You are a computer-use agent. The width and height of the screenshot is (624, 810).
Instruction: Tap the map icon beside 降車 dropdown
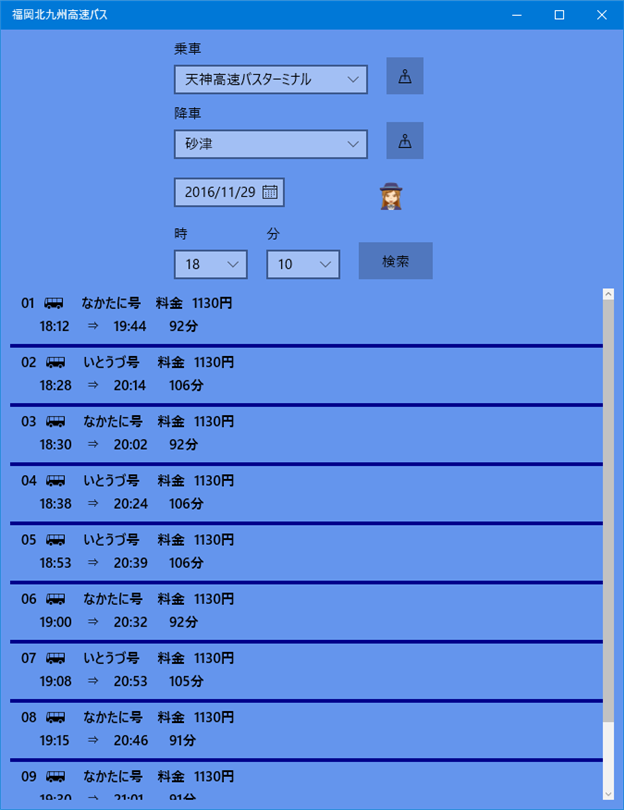tap(404, 141)
